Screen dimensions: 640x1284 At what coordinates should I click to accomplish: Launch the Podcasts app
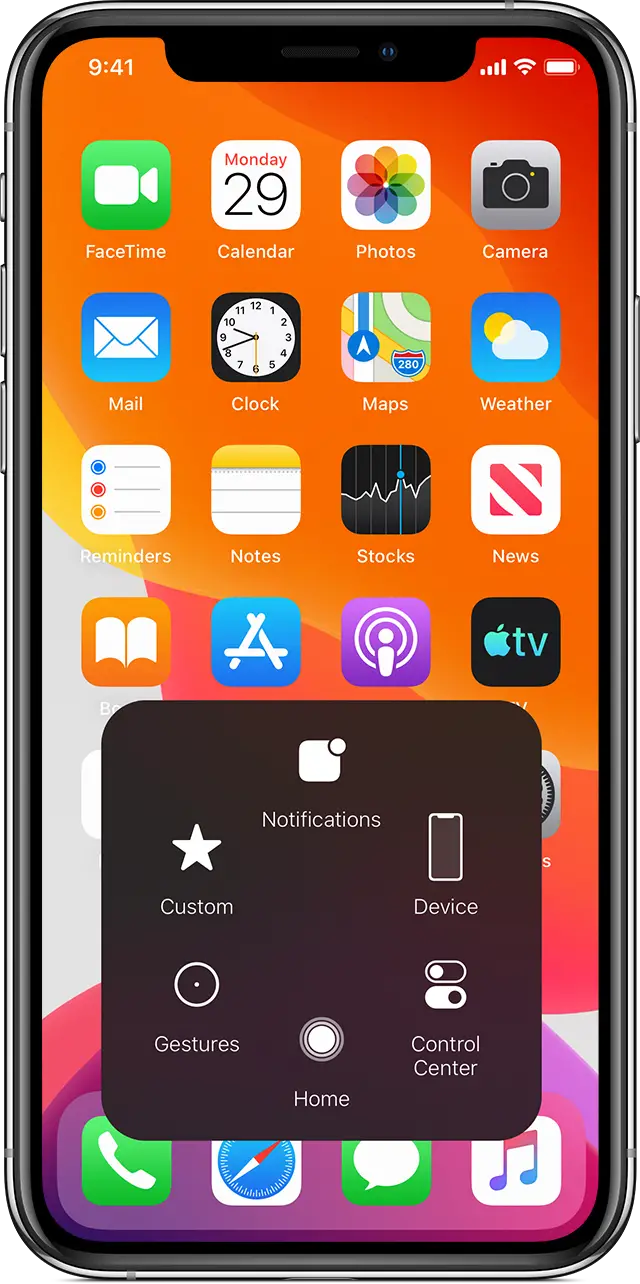click(386, 642)
